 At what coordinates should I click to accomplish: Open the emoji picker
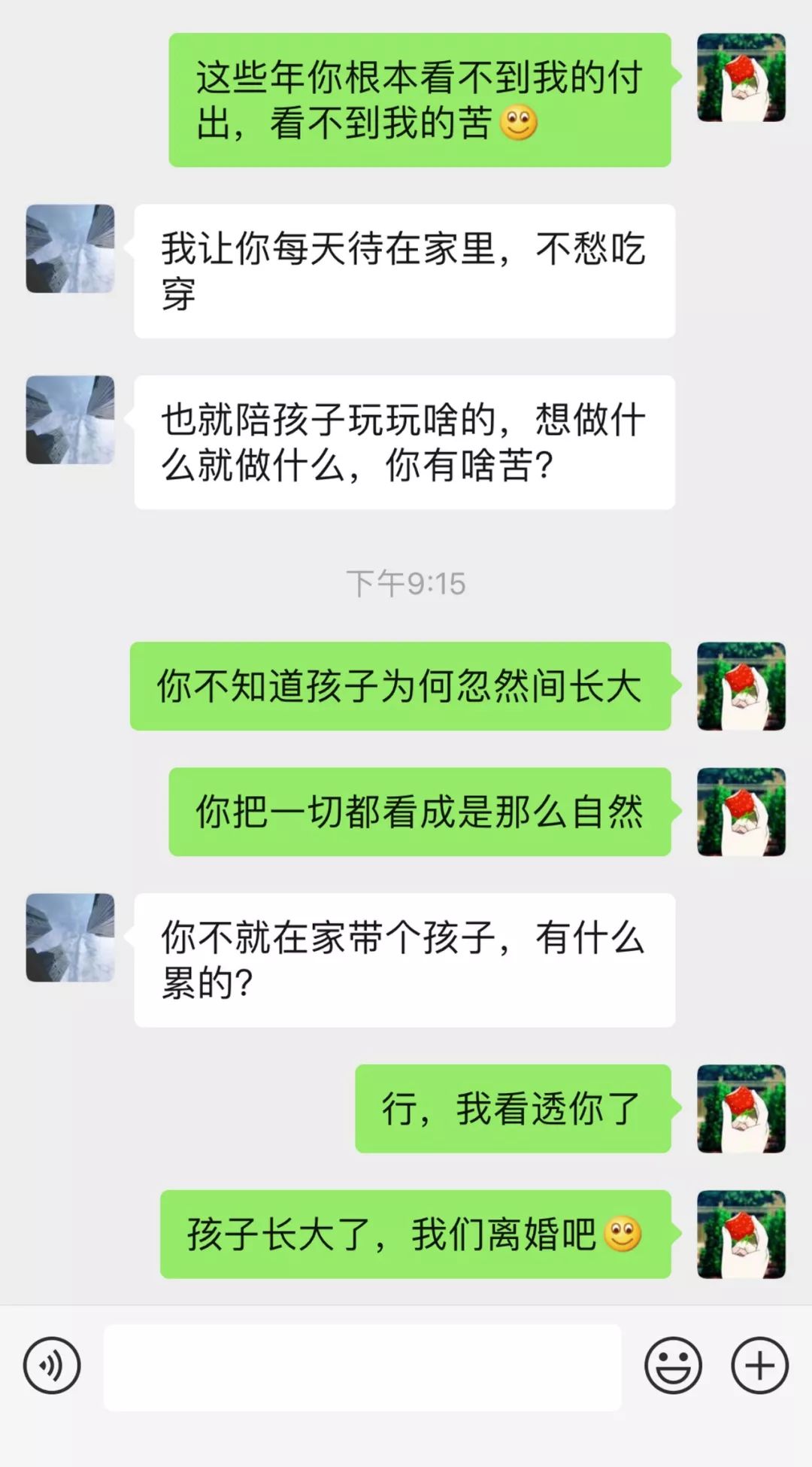point(673,1365)
